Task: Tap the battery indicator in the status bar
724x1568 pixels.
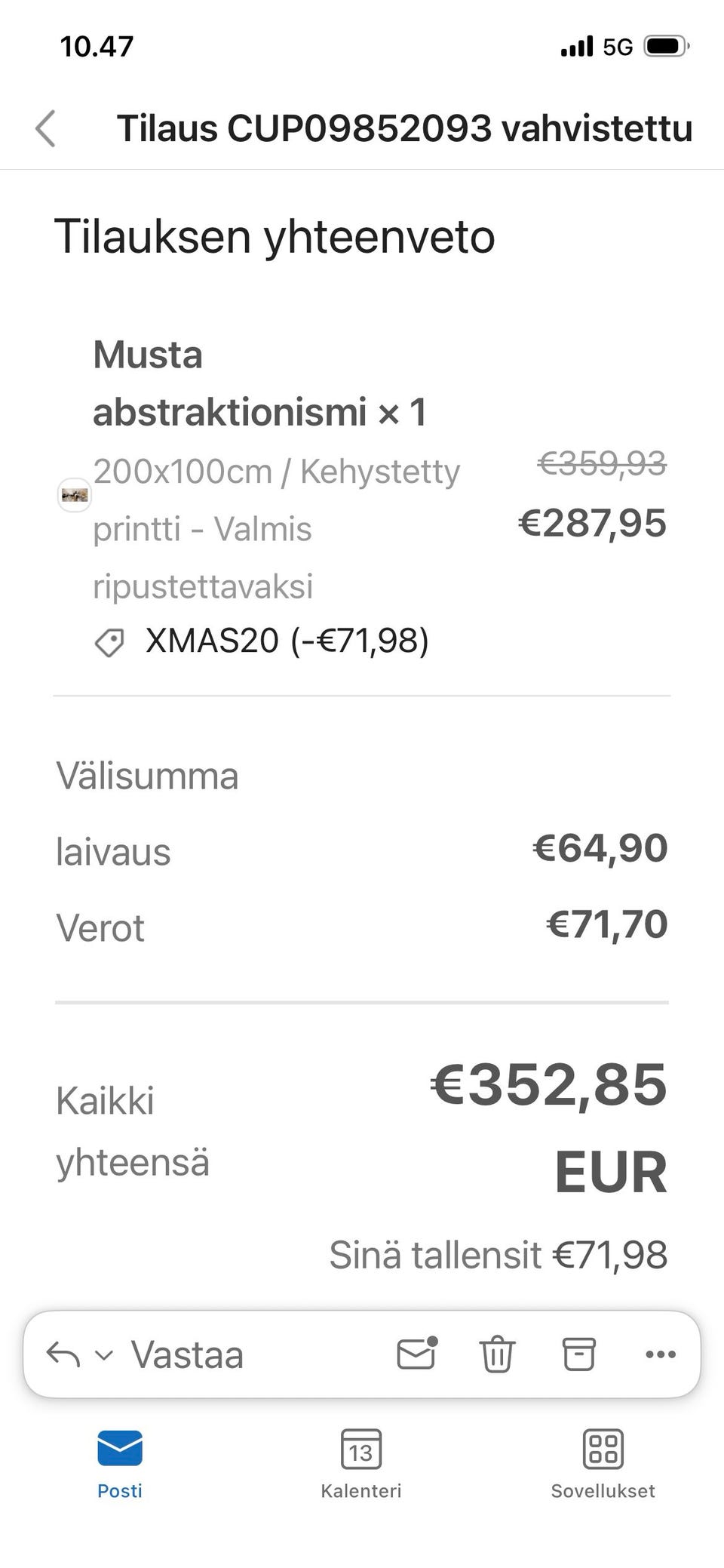Action: pyautogui.click(x=667, y=45)
